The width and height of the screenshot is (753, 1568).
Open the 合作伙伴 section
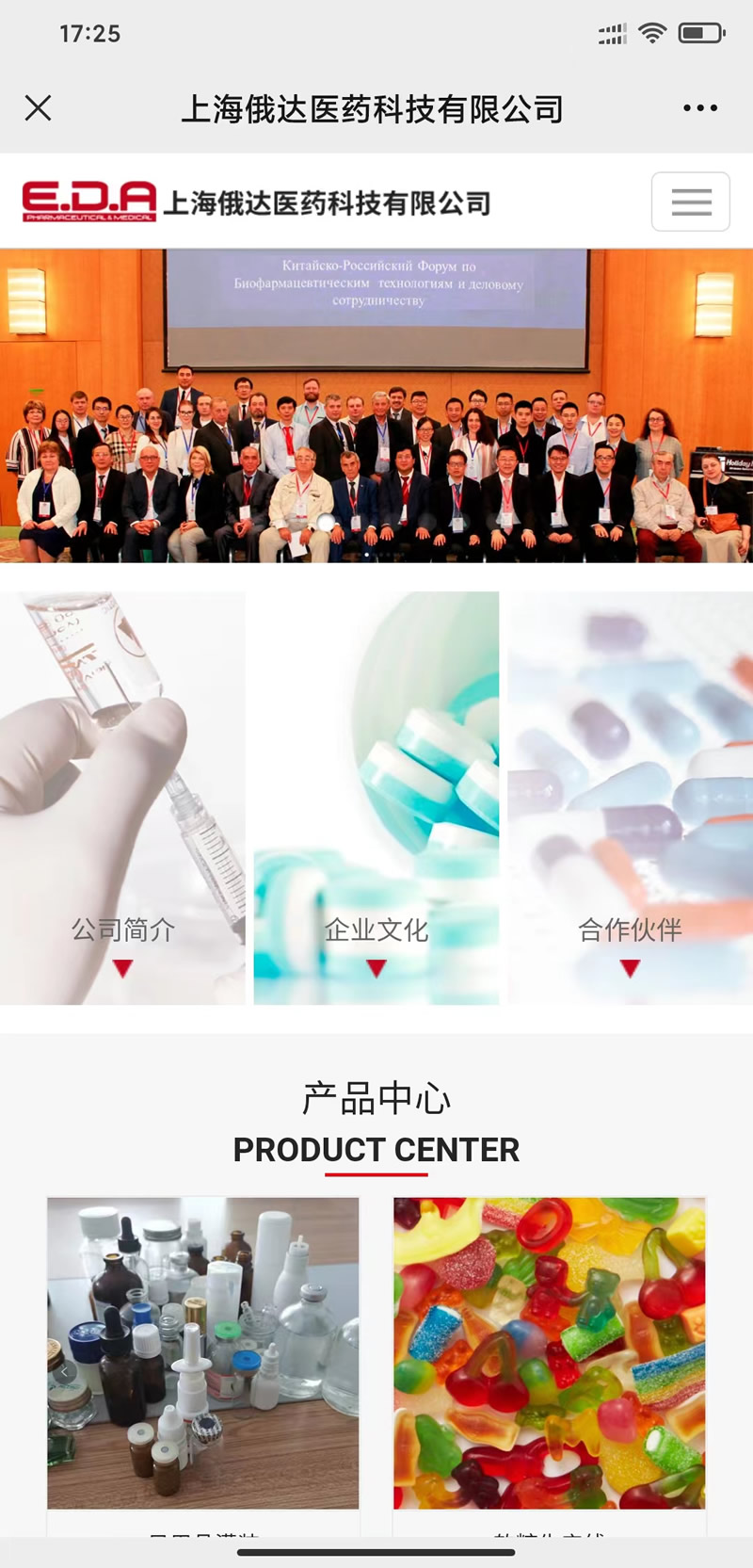(x=630, y=930)
